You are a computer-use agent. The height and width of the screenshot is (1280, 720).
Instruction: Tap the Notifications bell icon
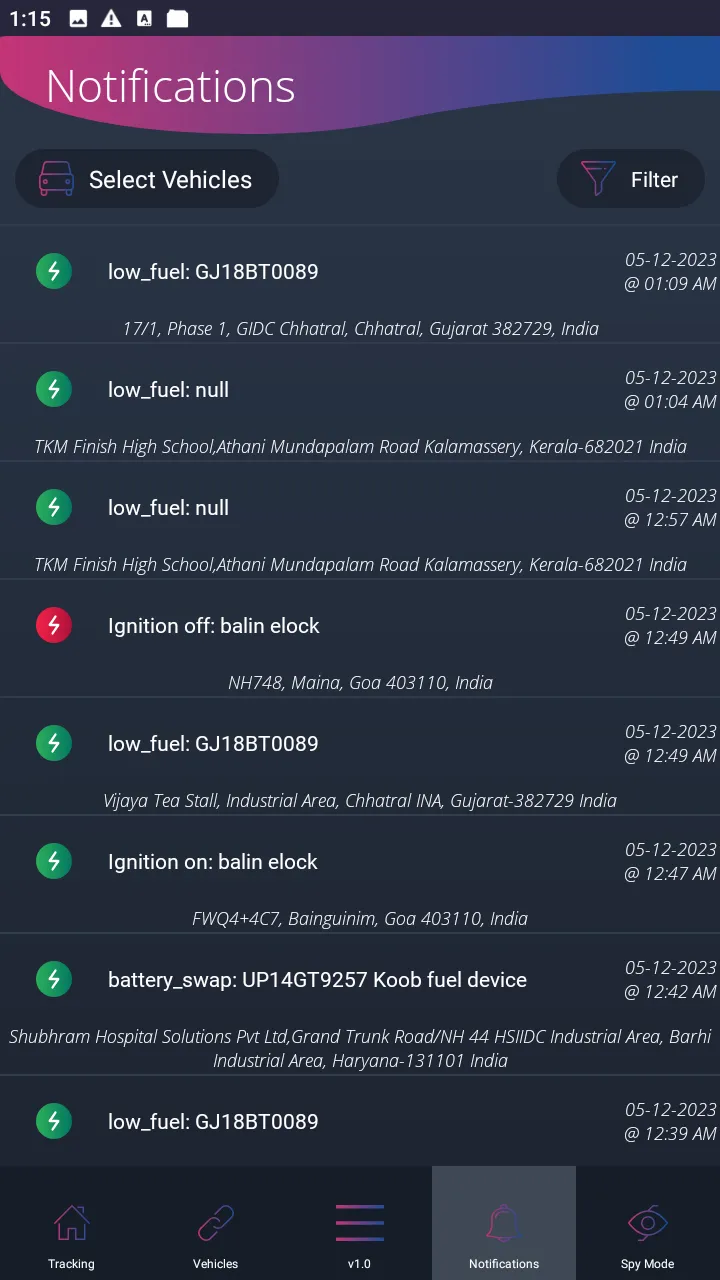tap(503, 1222)
